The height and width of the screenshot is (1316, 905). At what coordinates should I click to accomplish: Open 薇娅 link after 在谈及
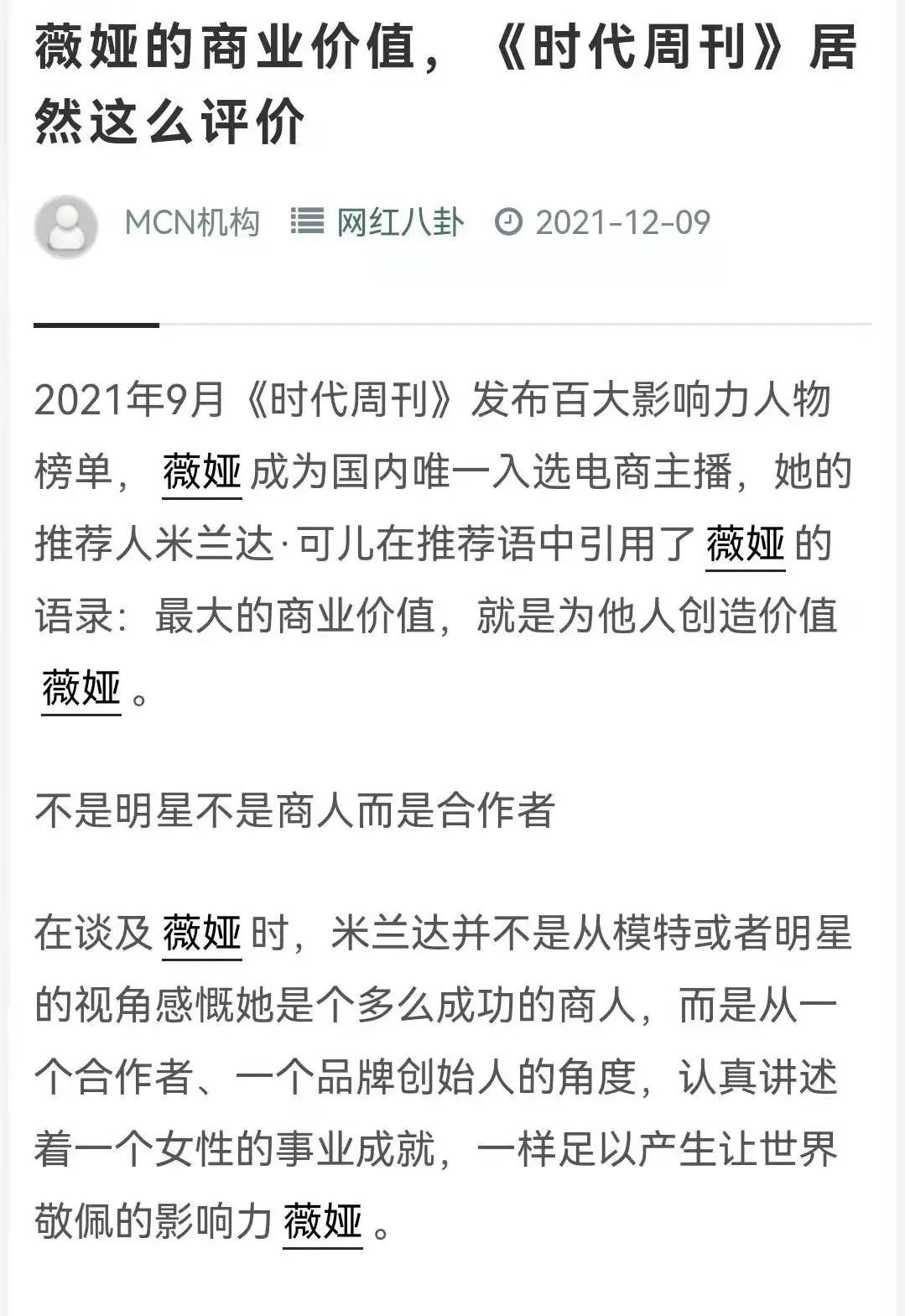(202, 934)
